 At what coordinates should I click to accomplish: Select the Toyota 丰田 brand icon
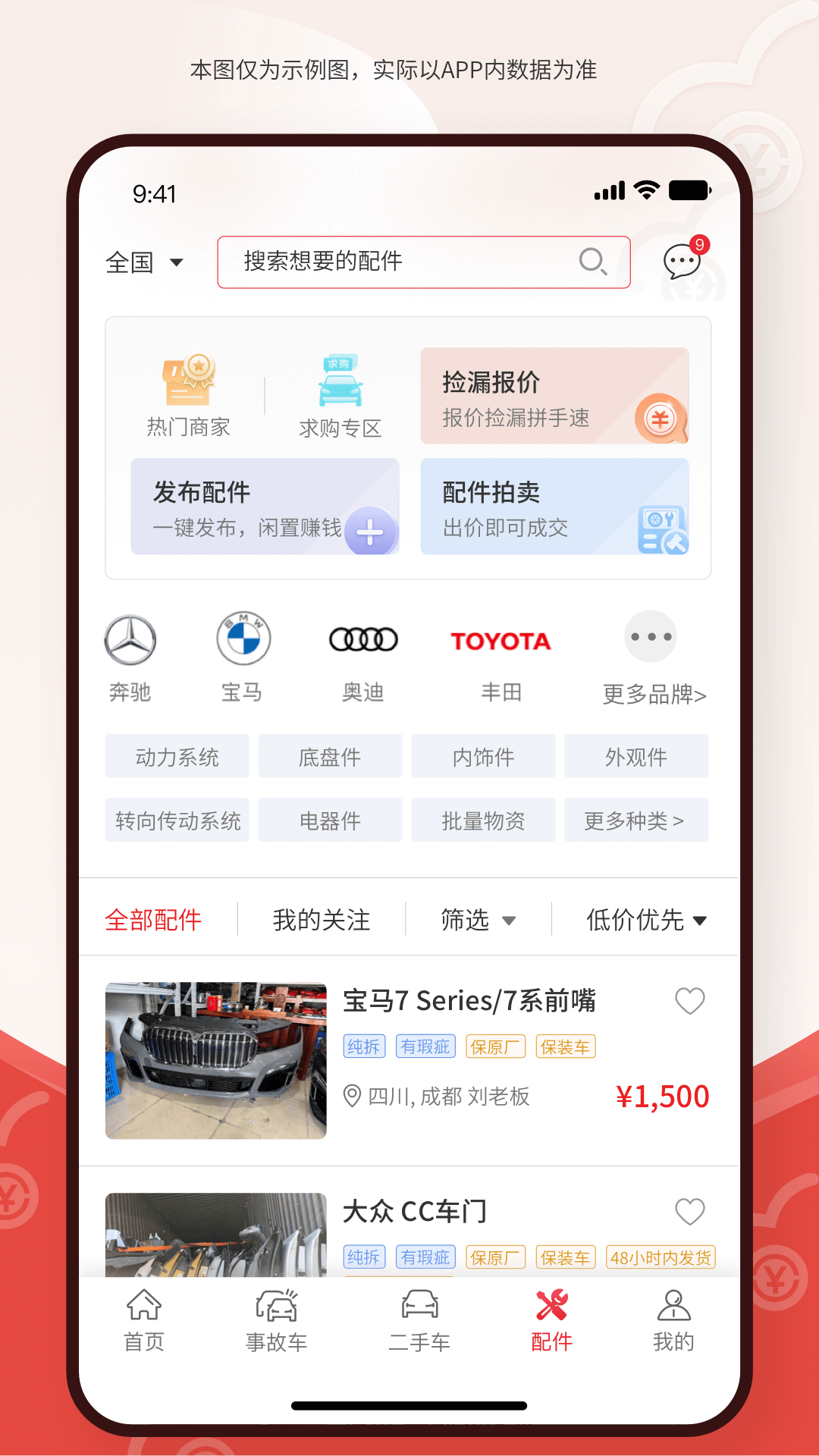500,641
